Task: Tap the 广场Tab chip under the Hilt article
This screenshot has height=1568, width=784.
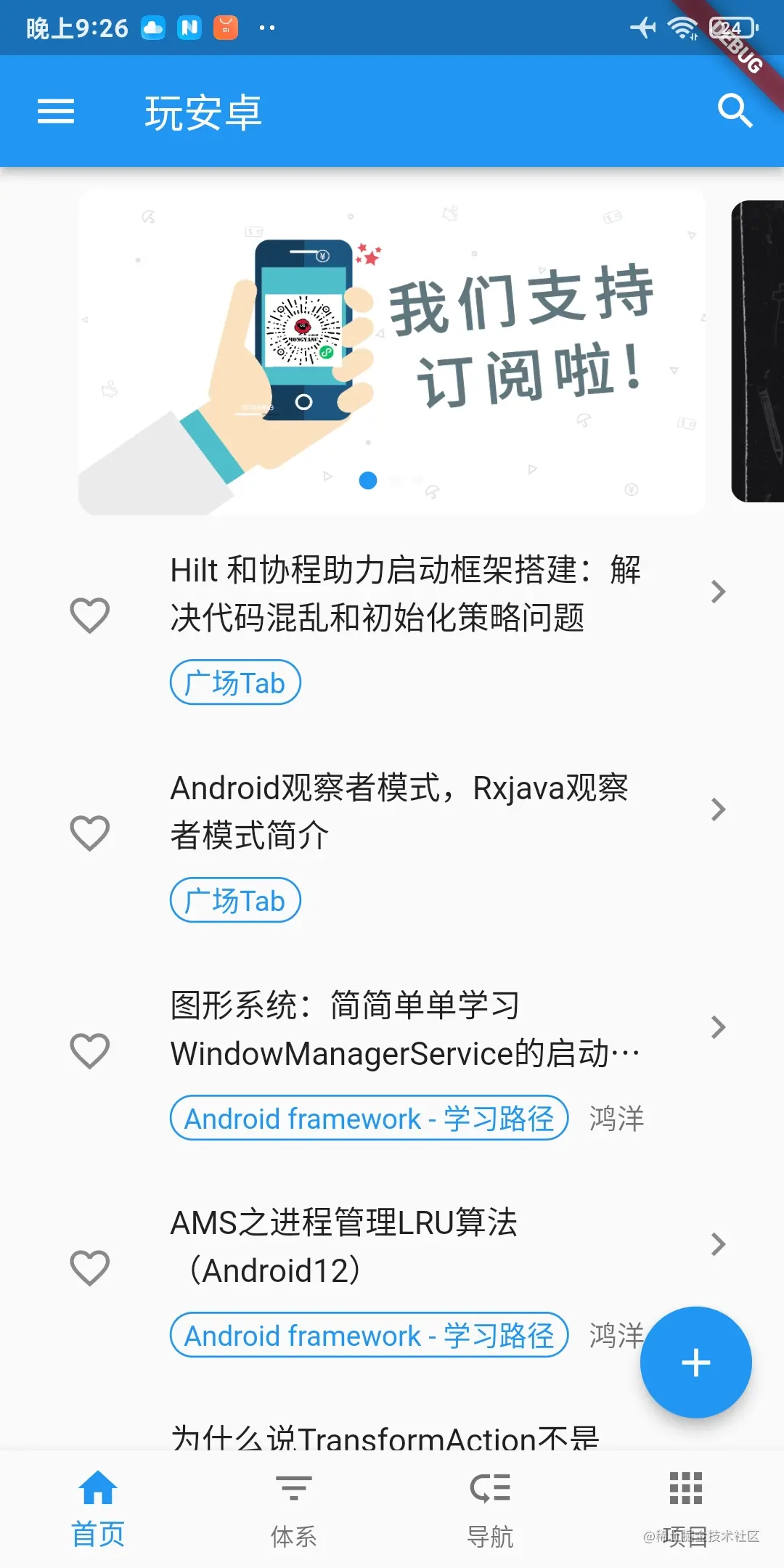Action: pyautogui.click(x=235, y=682)
